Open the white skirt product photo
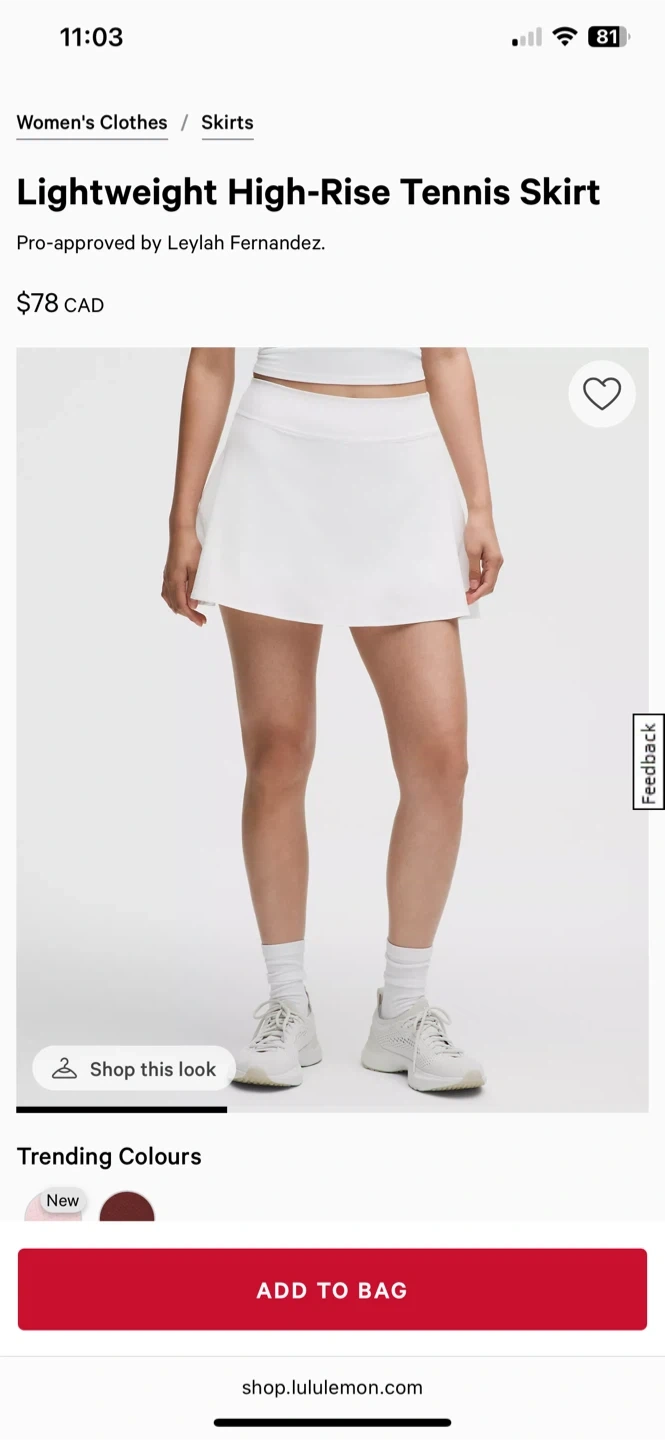 point(332,720)
